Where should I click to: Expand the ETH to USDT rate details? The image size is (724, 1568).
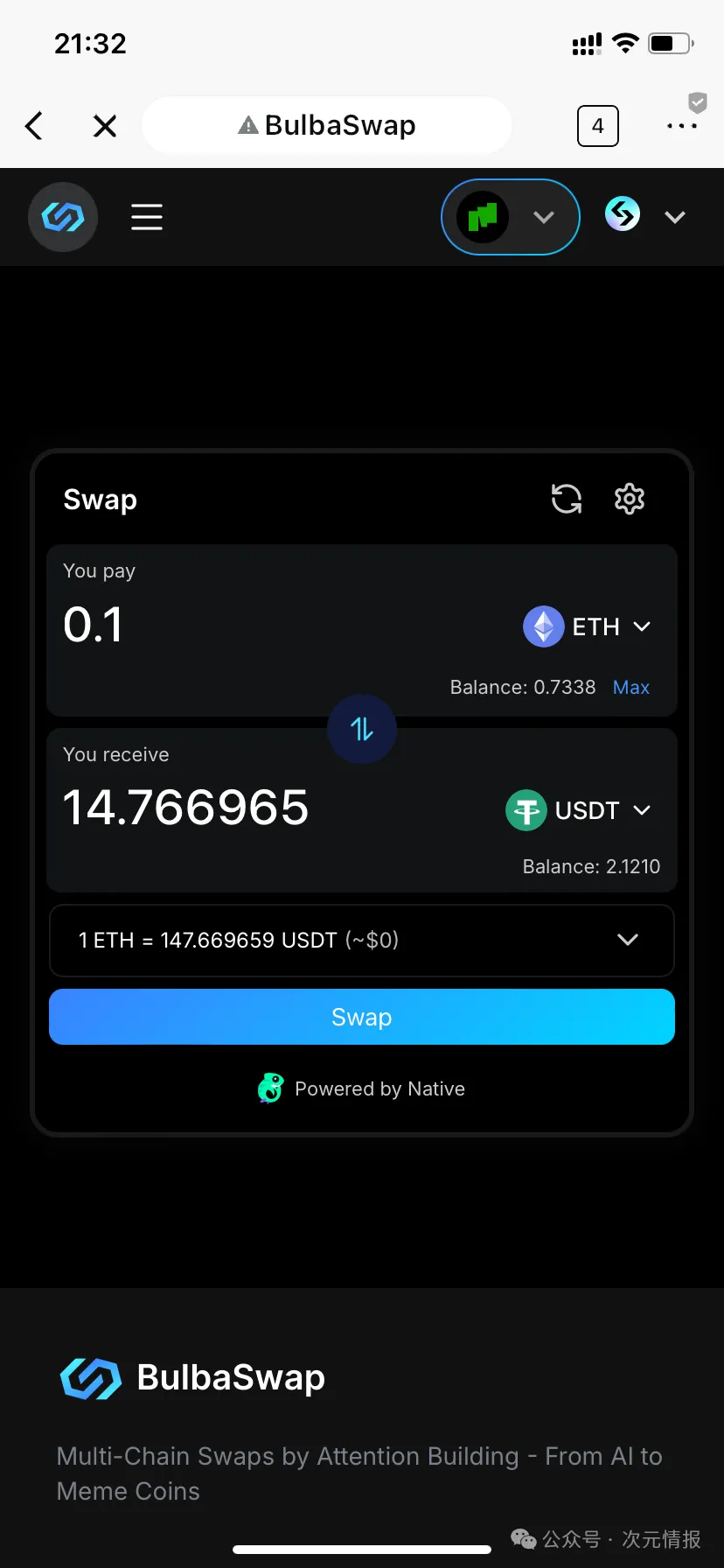pyautogui.click(x=627, y=940)
